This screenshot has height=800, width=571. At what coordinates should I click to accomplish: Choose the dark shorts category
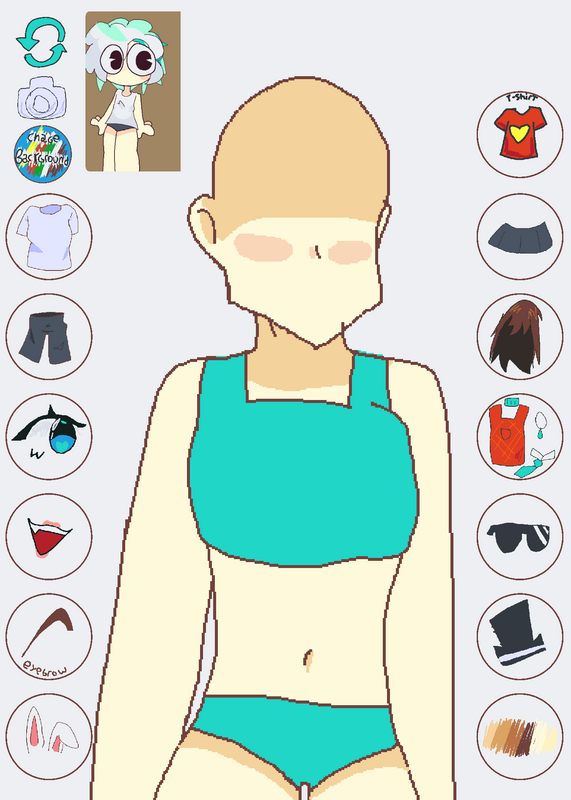pos(49,337)
